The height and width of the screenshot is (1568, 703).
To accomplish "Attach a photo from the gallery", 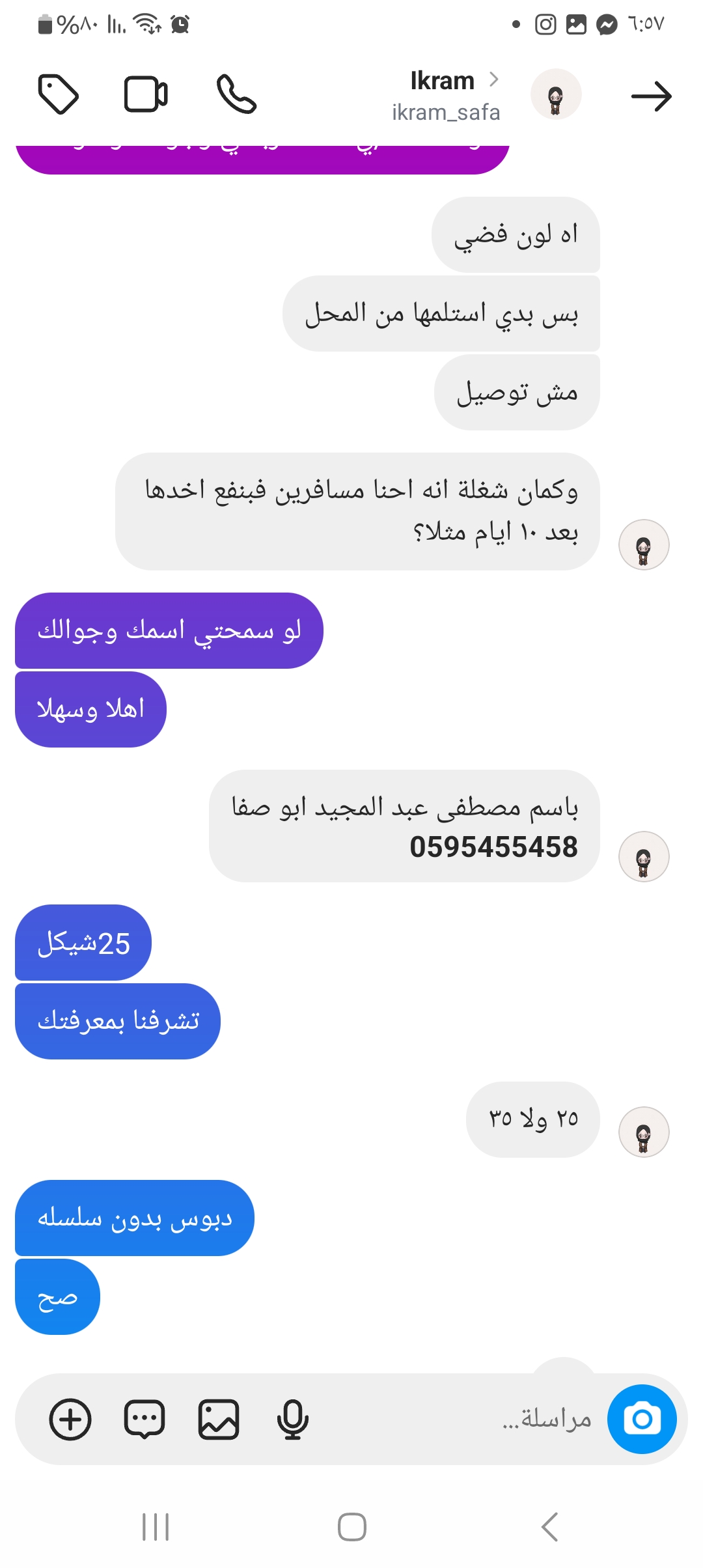I will tap(219, 1420).
